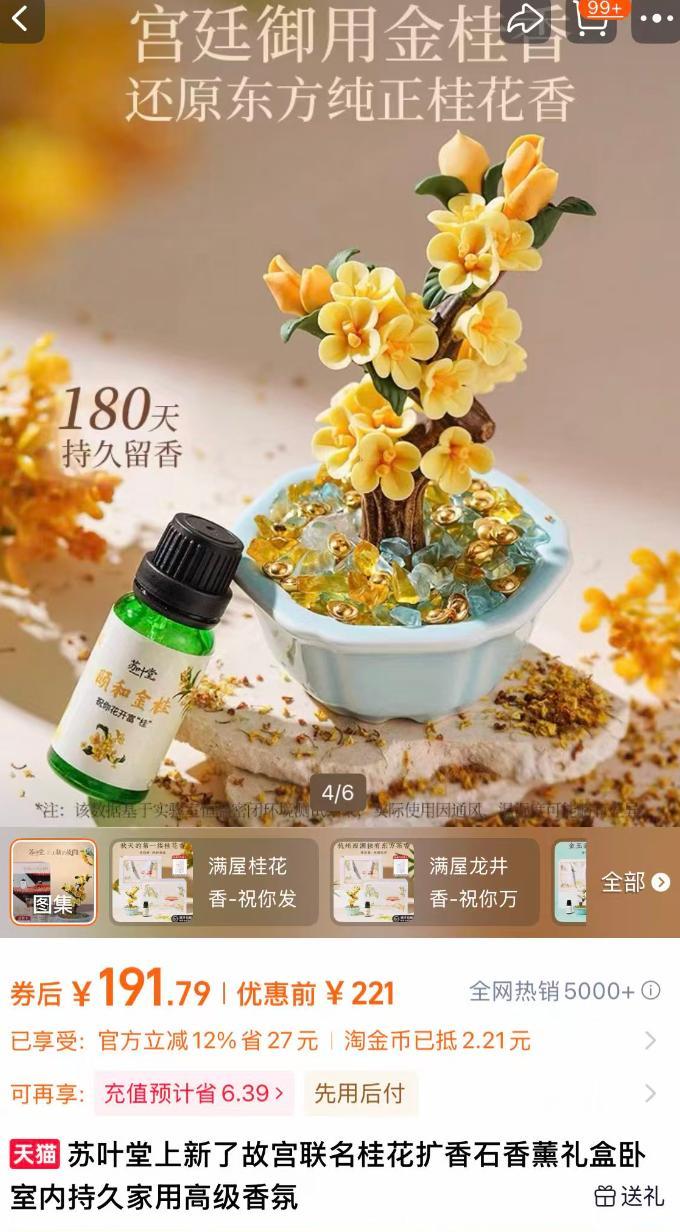Expand the 已享受 discount details row
The width and height of the screenshot is (680, 1232).
coord(649,1041)
